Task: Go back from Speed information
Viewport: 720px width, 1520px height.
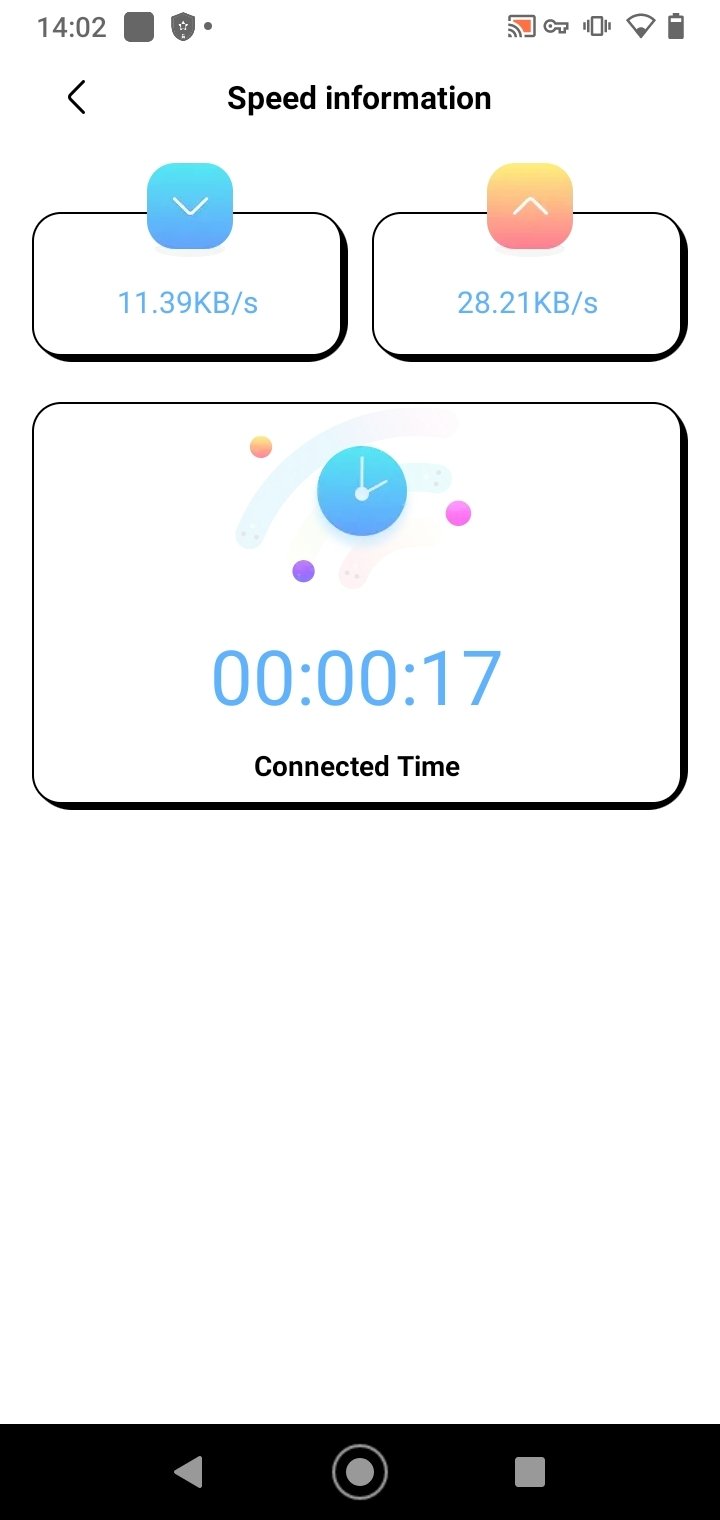Action: coord(77,97)
